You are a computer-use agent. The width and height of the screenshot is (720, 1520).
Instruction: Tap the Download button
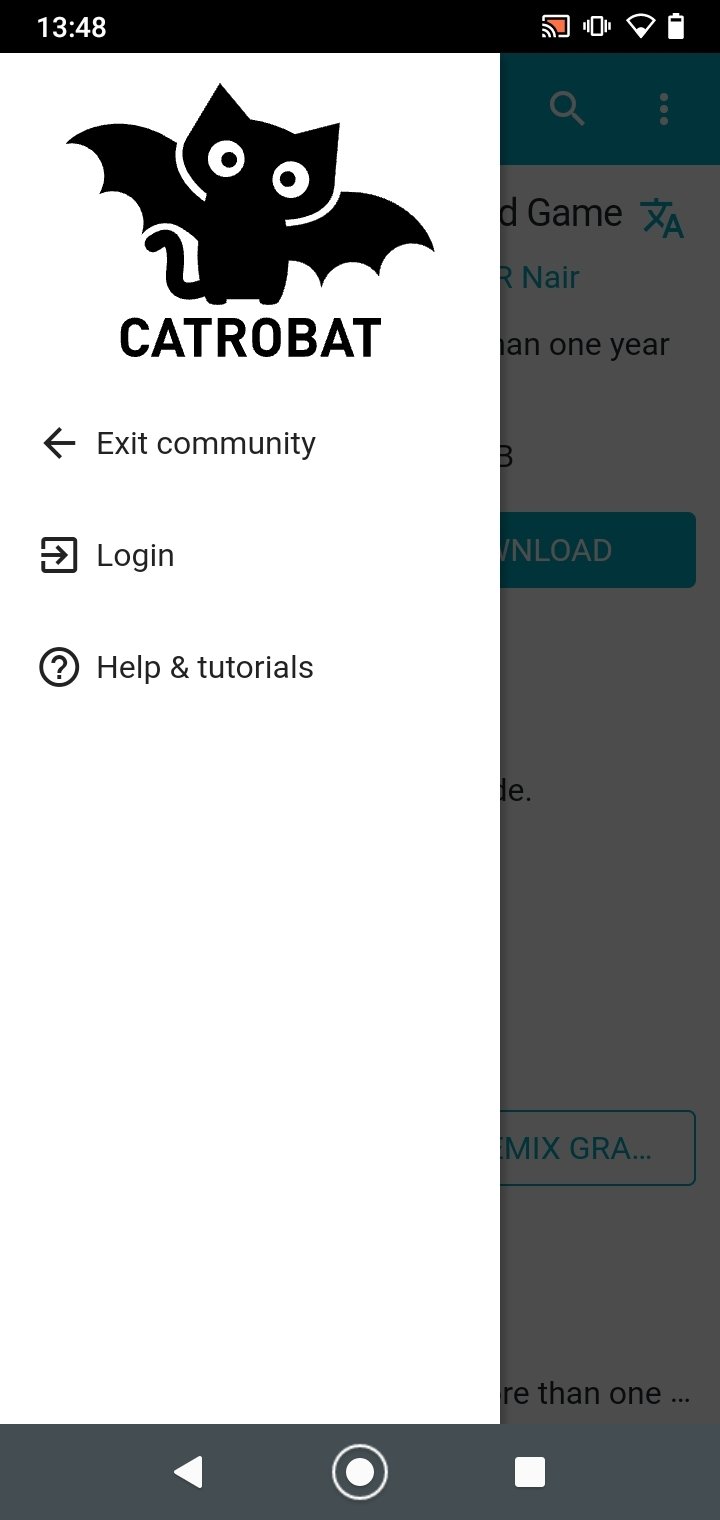598,550
